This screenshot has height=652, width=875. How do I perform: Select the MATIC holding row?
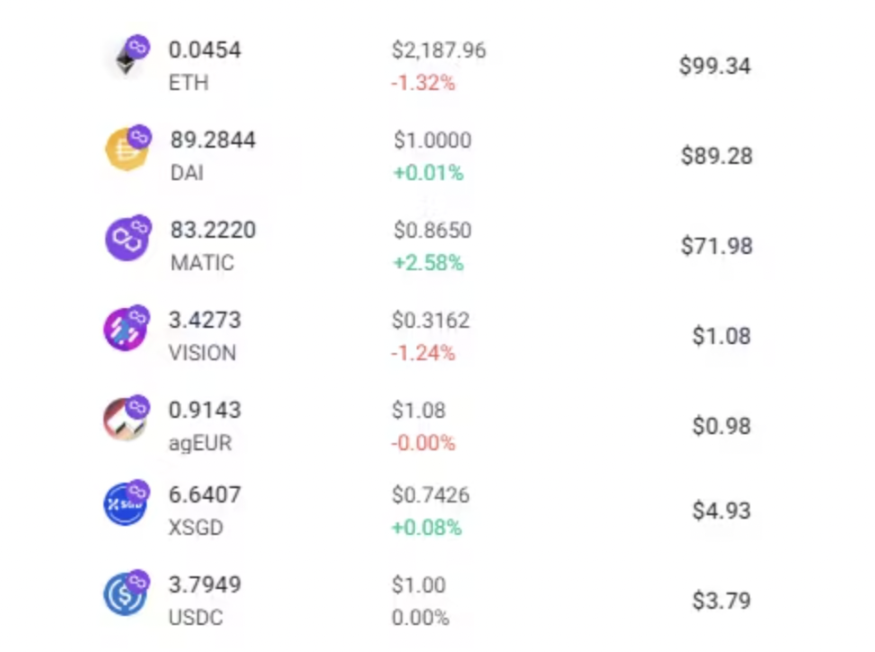tap(428, 246)
